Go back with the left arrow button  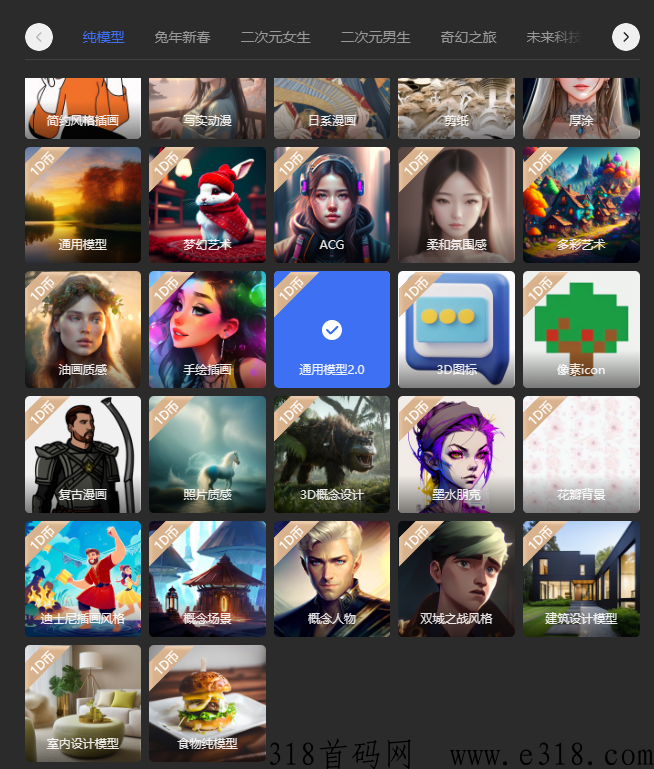coord(38,37)
